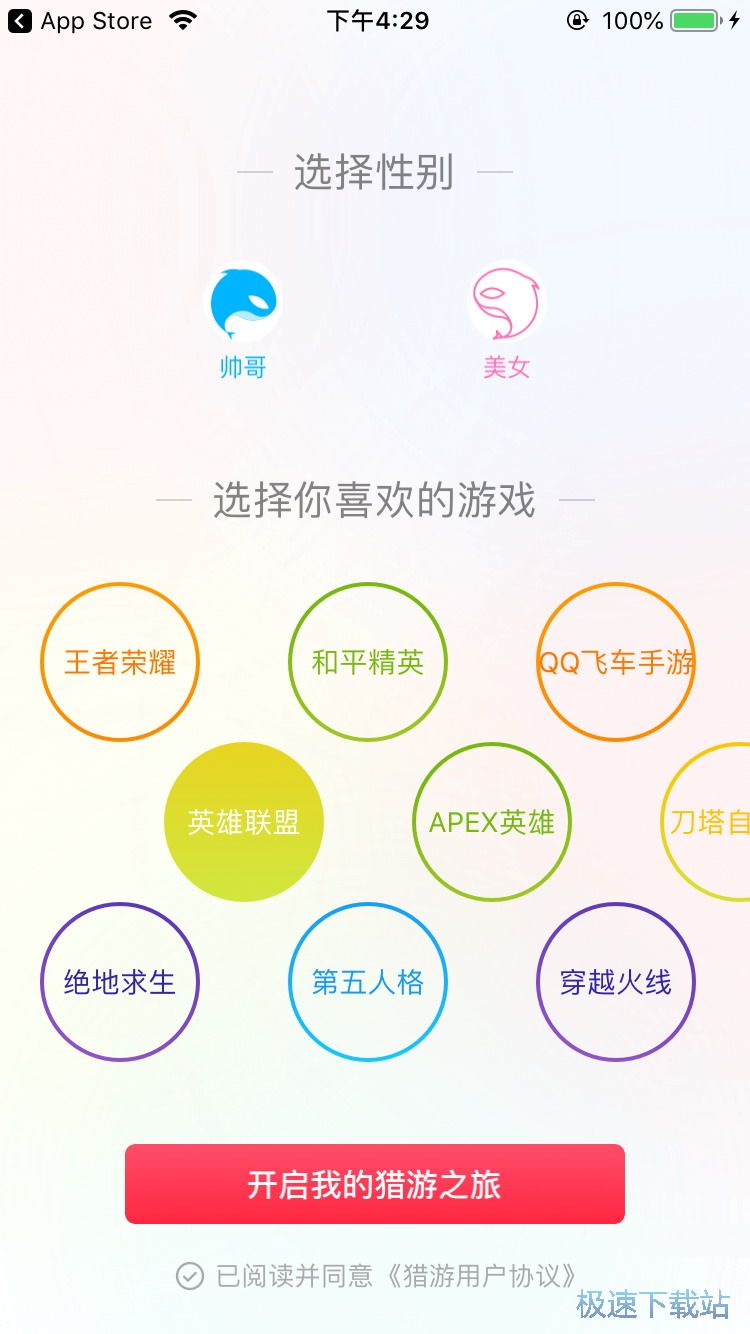Select the QQ飞车手游 game circle
Image resolution: width=750 pixels, height=1334 pixels.
[616, 662]
